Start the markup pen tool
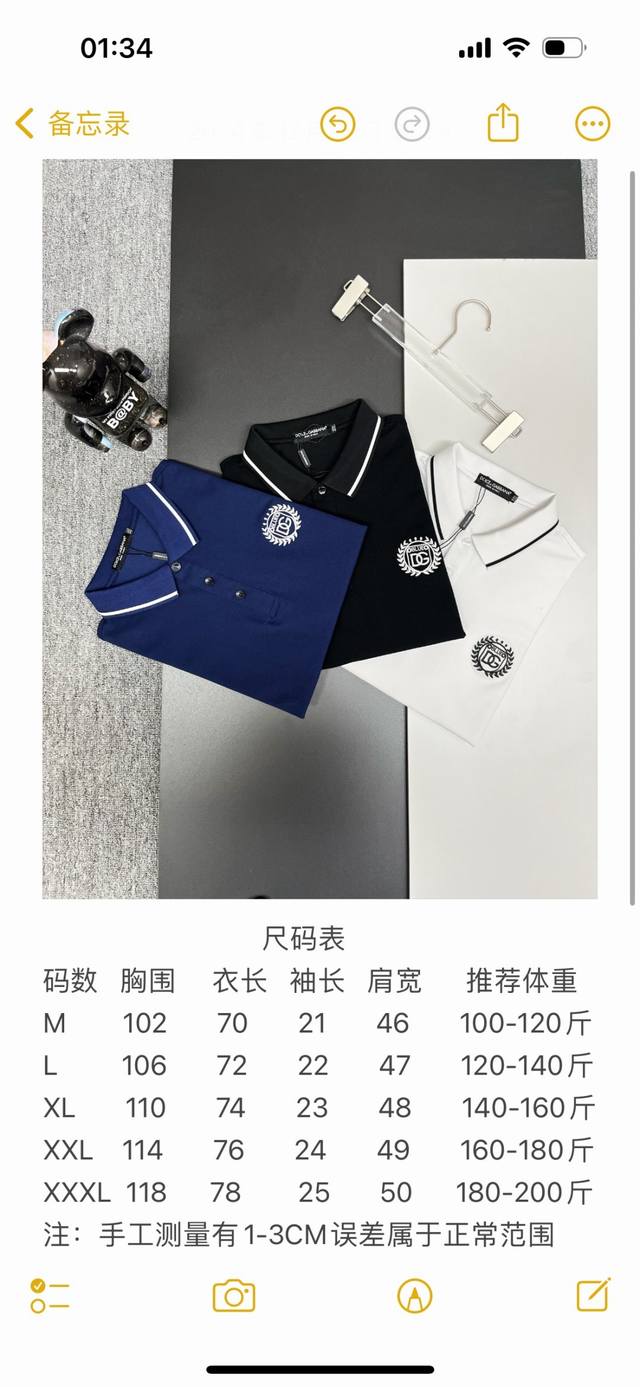 pyautogui.click(x=414, y=1296)
